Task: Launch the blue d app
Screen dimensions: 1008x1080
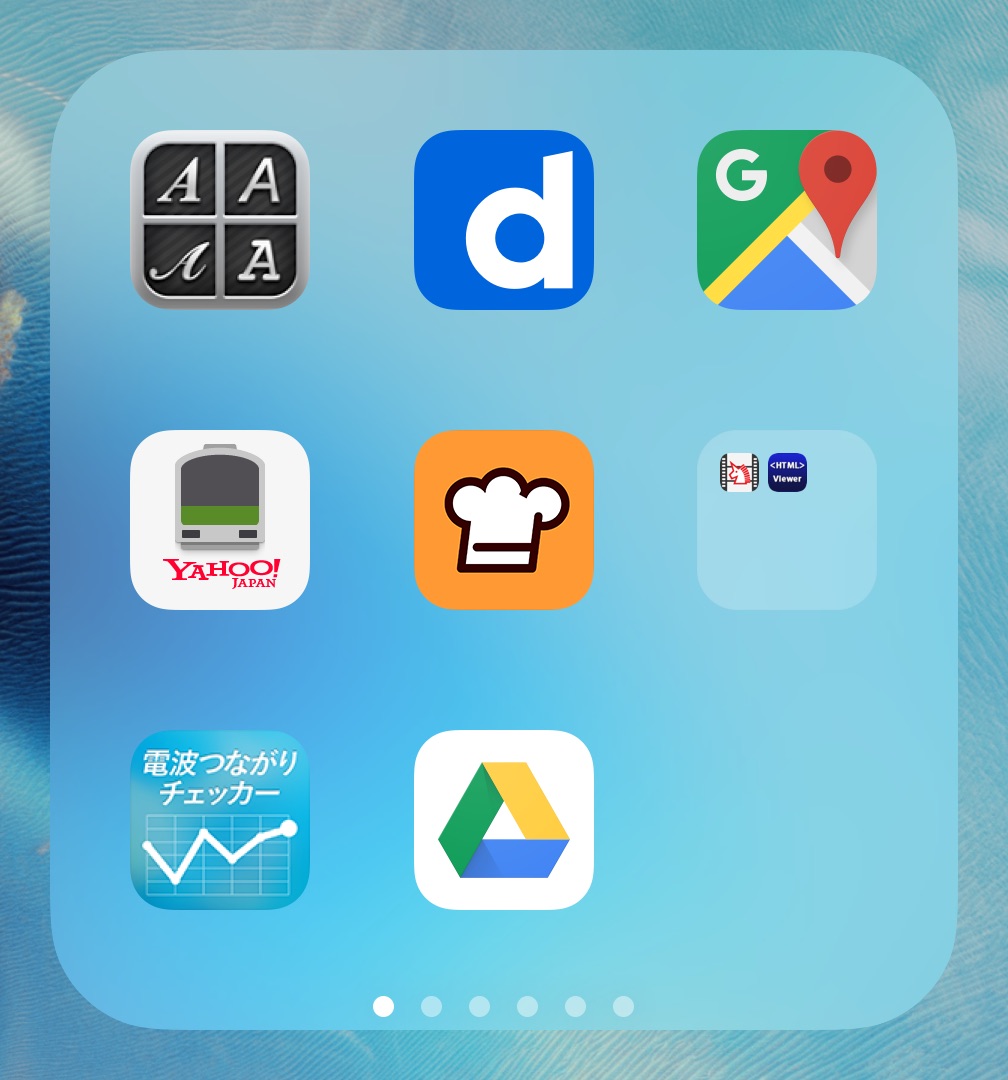Action: [503, 220]
